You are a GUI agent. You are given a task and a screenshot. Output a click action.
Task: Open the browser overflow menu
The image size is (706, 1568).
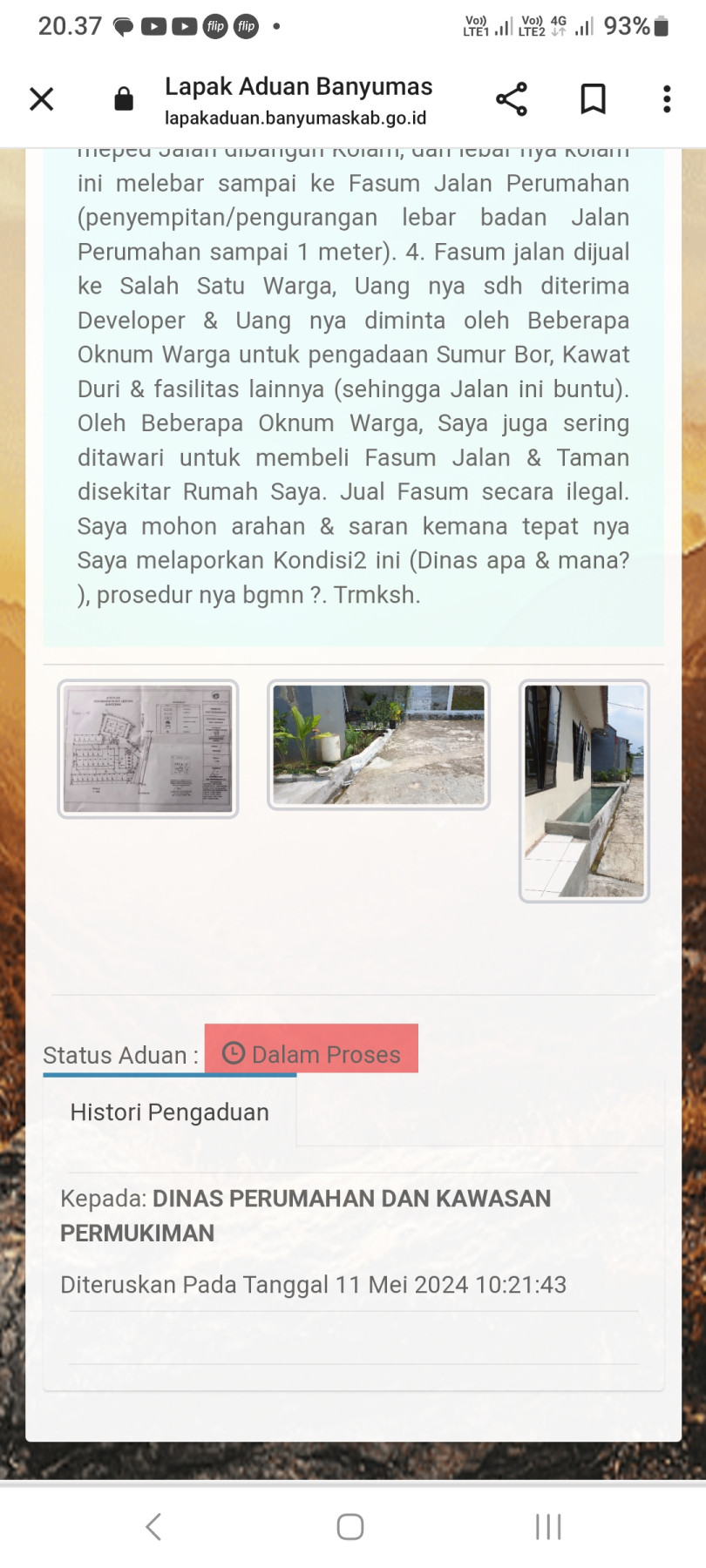pos(667,99)
